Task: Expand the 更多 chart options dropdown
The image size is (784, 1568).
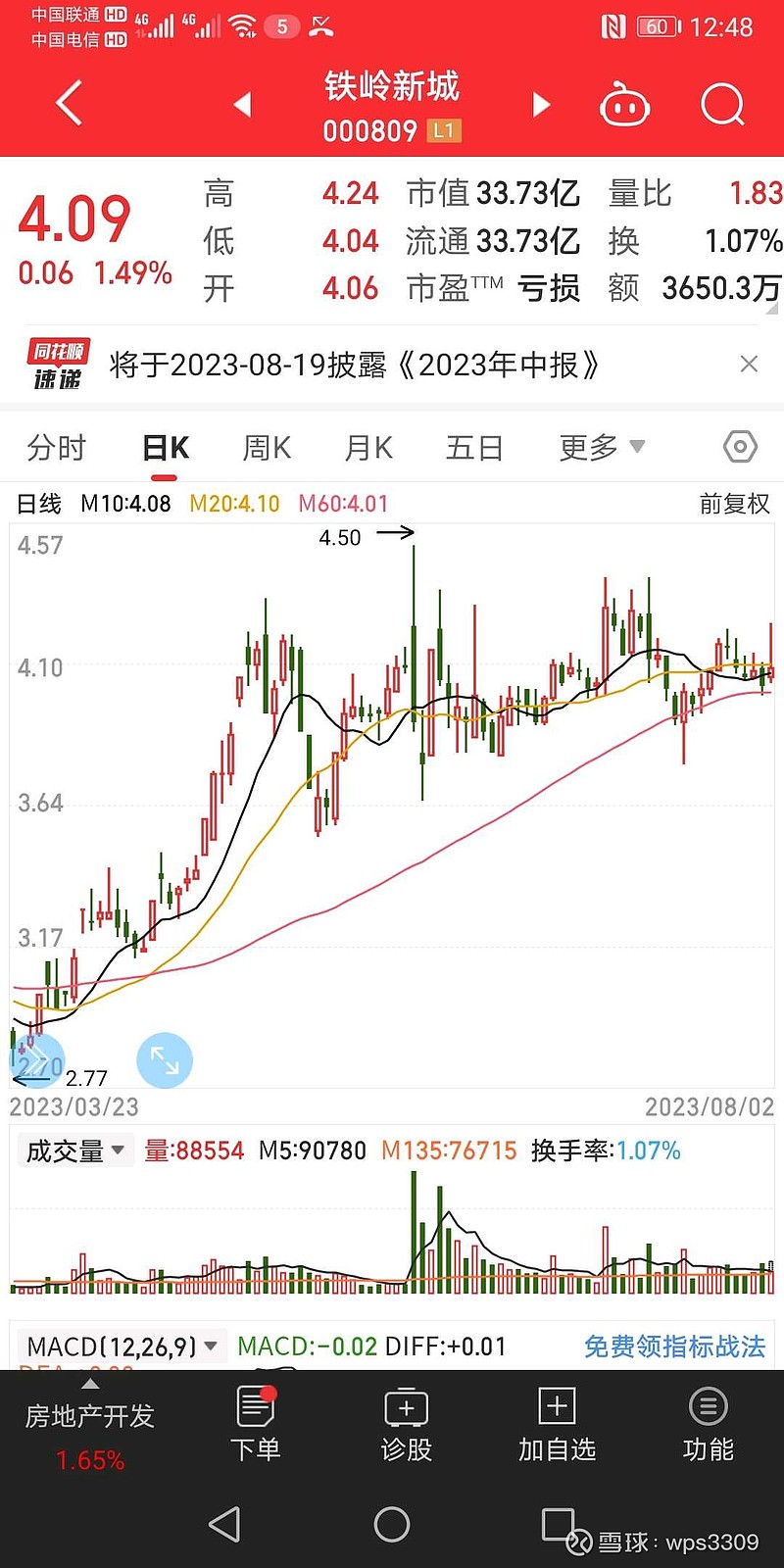Action: [602, 448]
